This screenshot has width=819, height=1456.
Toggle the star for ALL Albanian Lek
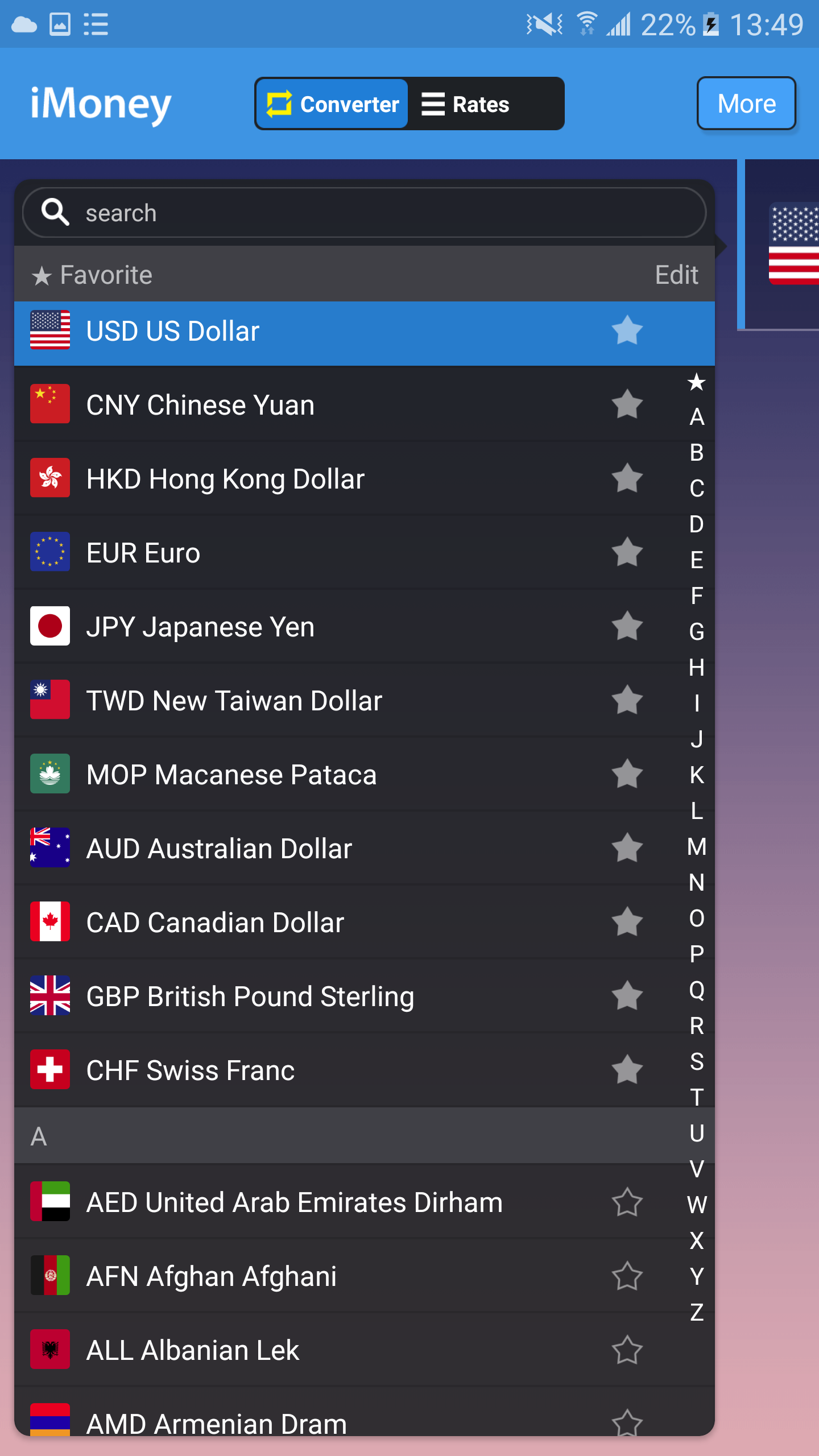pos(627,1350)
